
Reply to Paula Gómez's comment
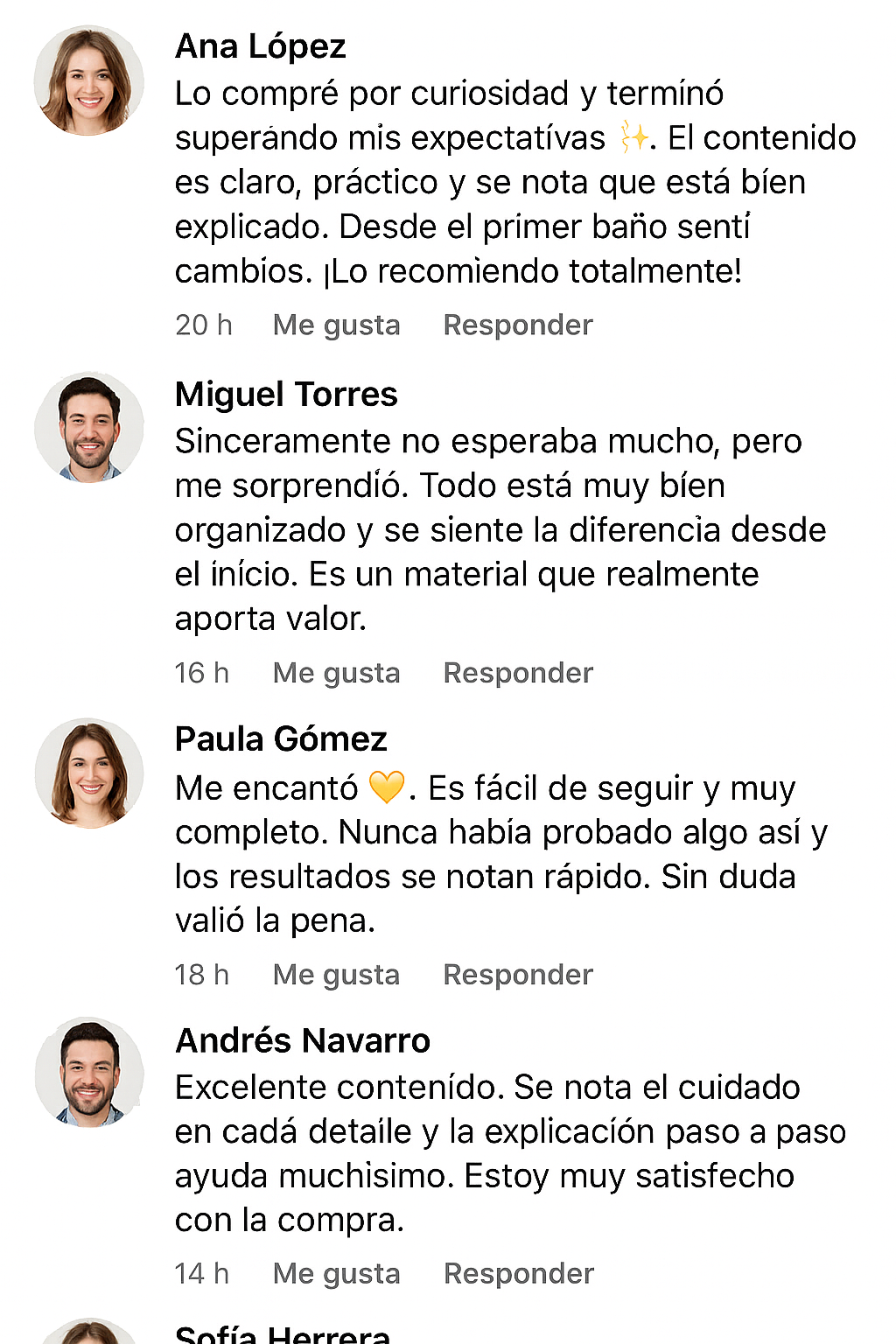coord(518,975)
